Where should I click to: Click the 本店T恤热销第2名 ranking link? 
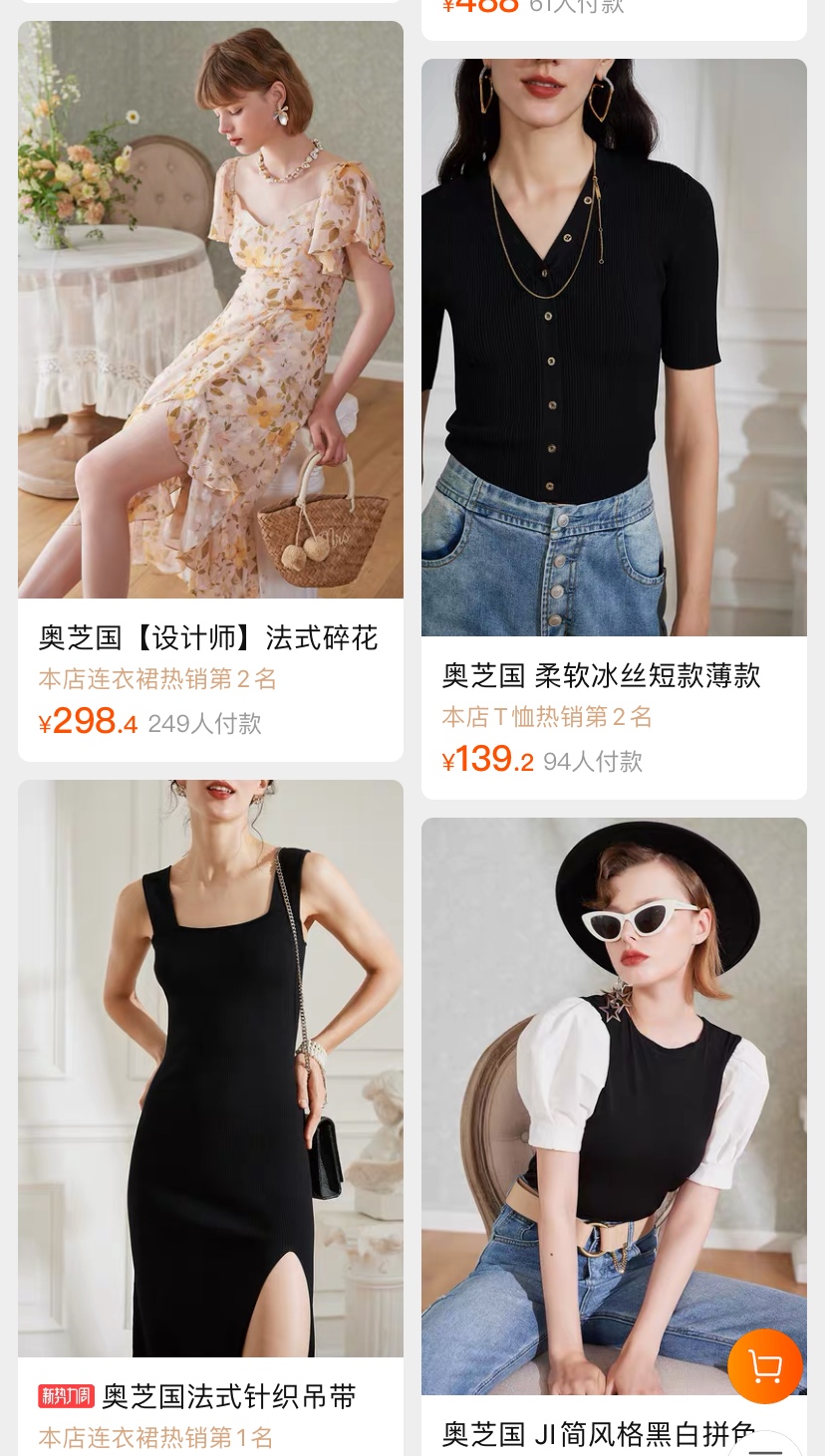547,717
